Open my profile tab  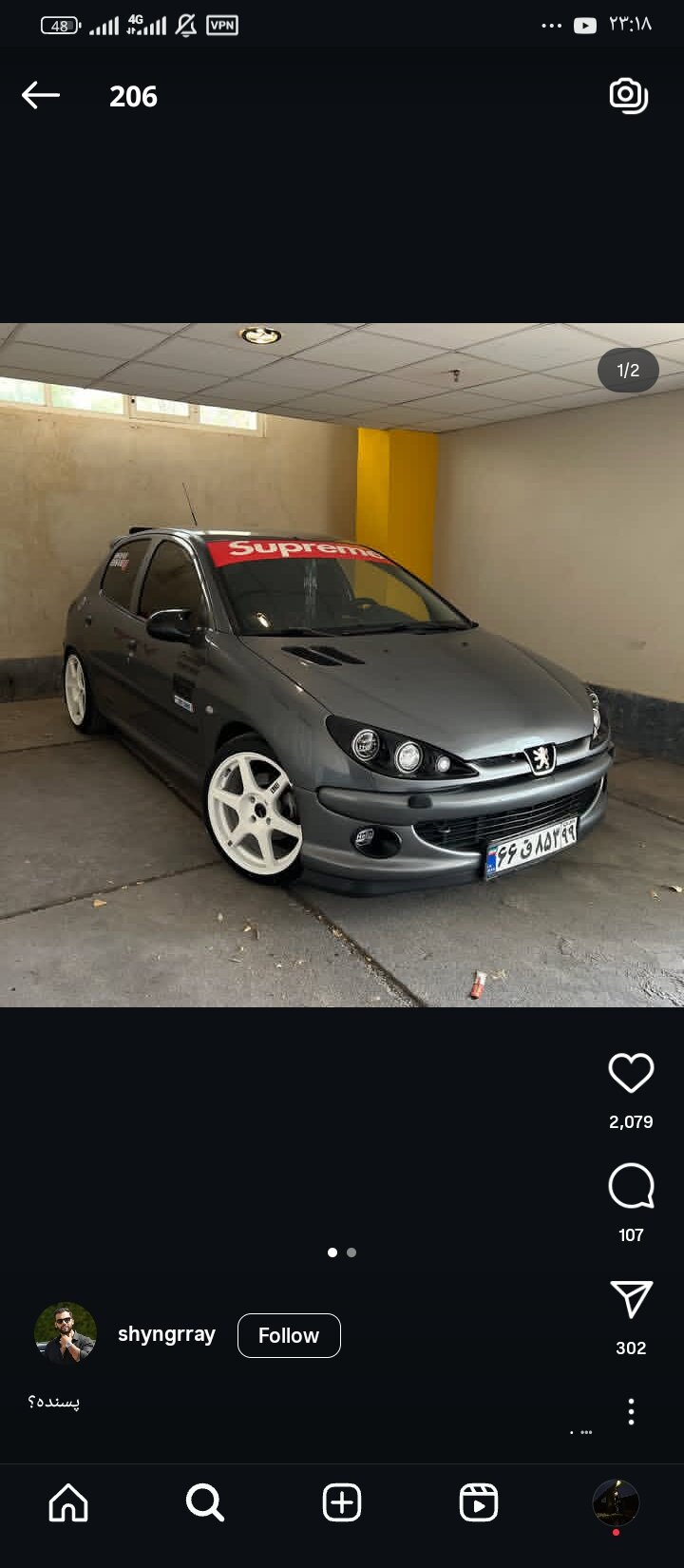click(x=616, y=1503)
